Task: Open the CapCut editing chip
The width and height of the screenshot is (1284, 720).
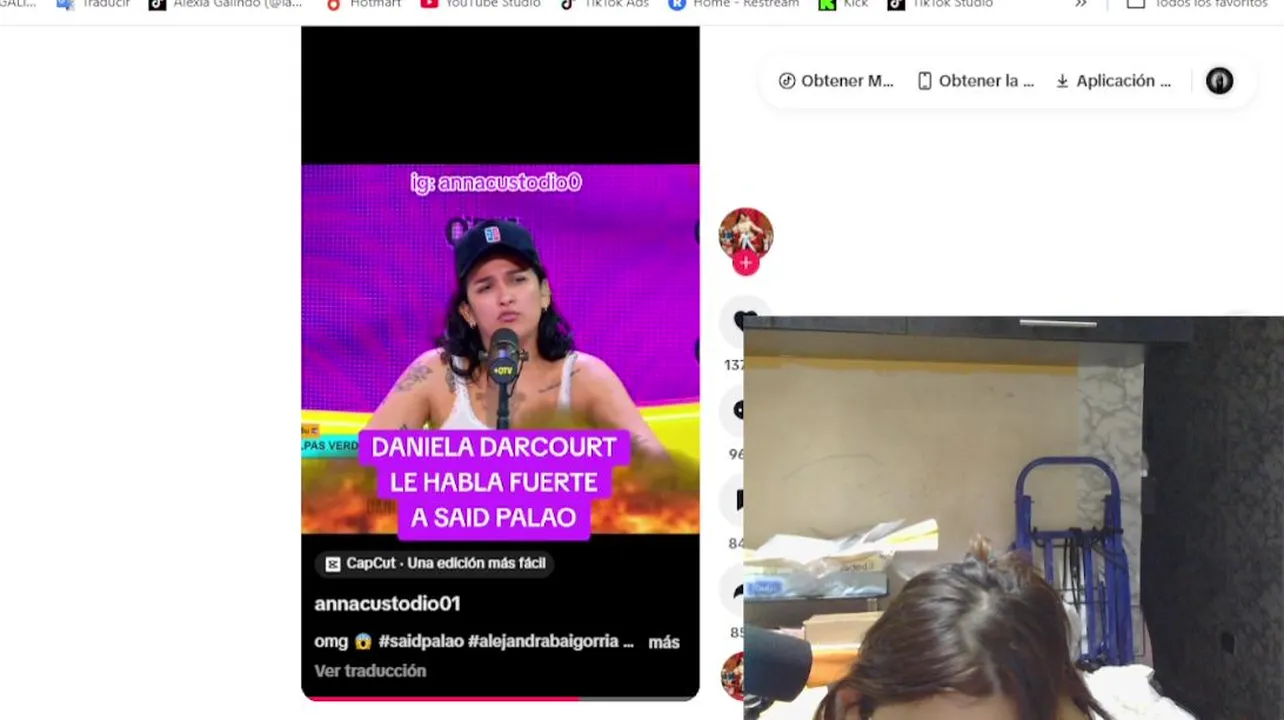Action: tap(435, 563)
